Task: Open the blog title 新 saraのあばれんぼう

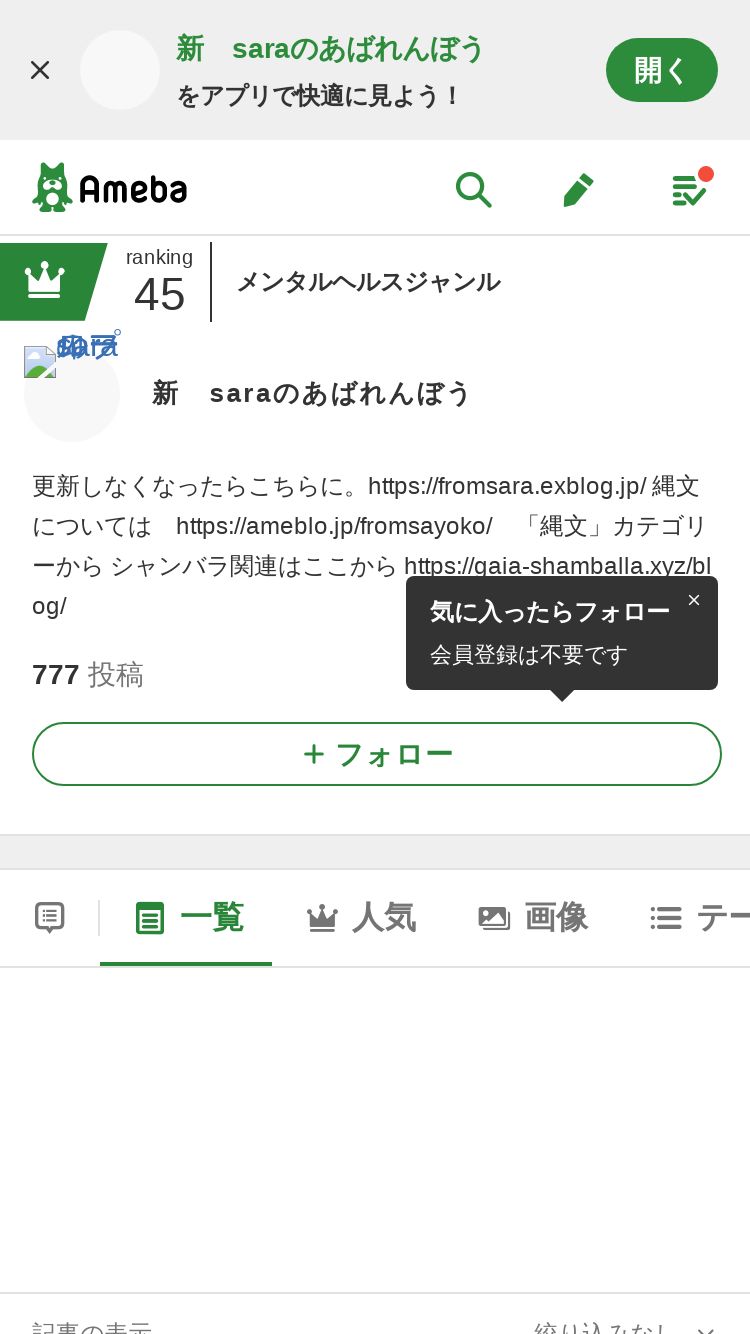Action: coord(311,393)
